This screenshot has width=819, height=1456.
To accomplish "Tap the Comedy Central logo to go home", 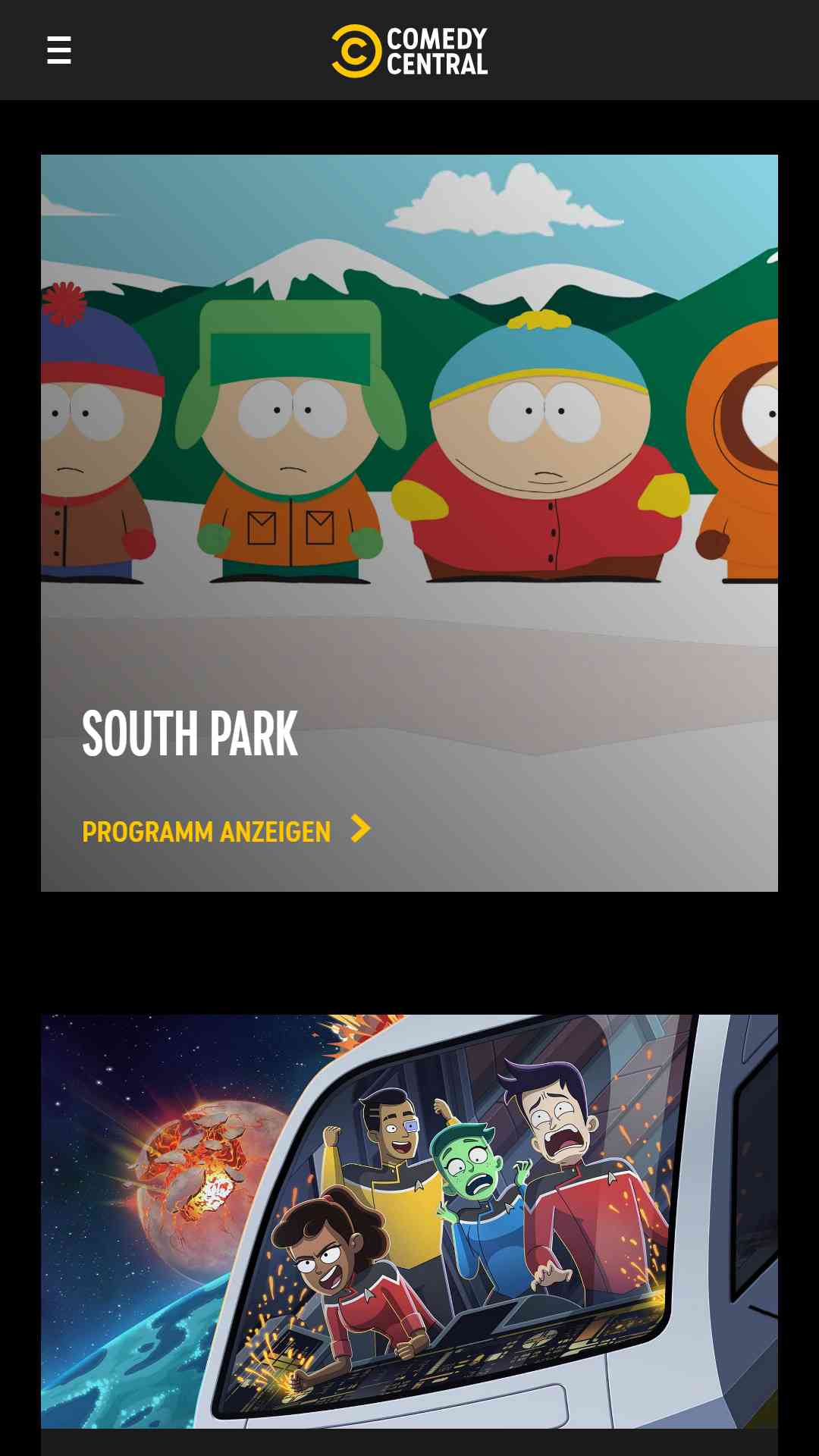I will click(409, 51).
